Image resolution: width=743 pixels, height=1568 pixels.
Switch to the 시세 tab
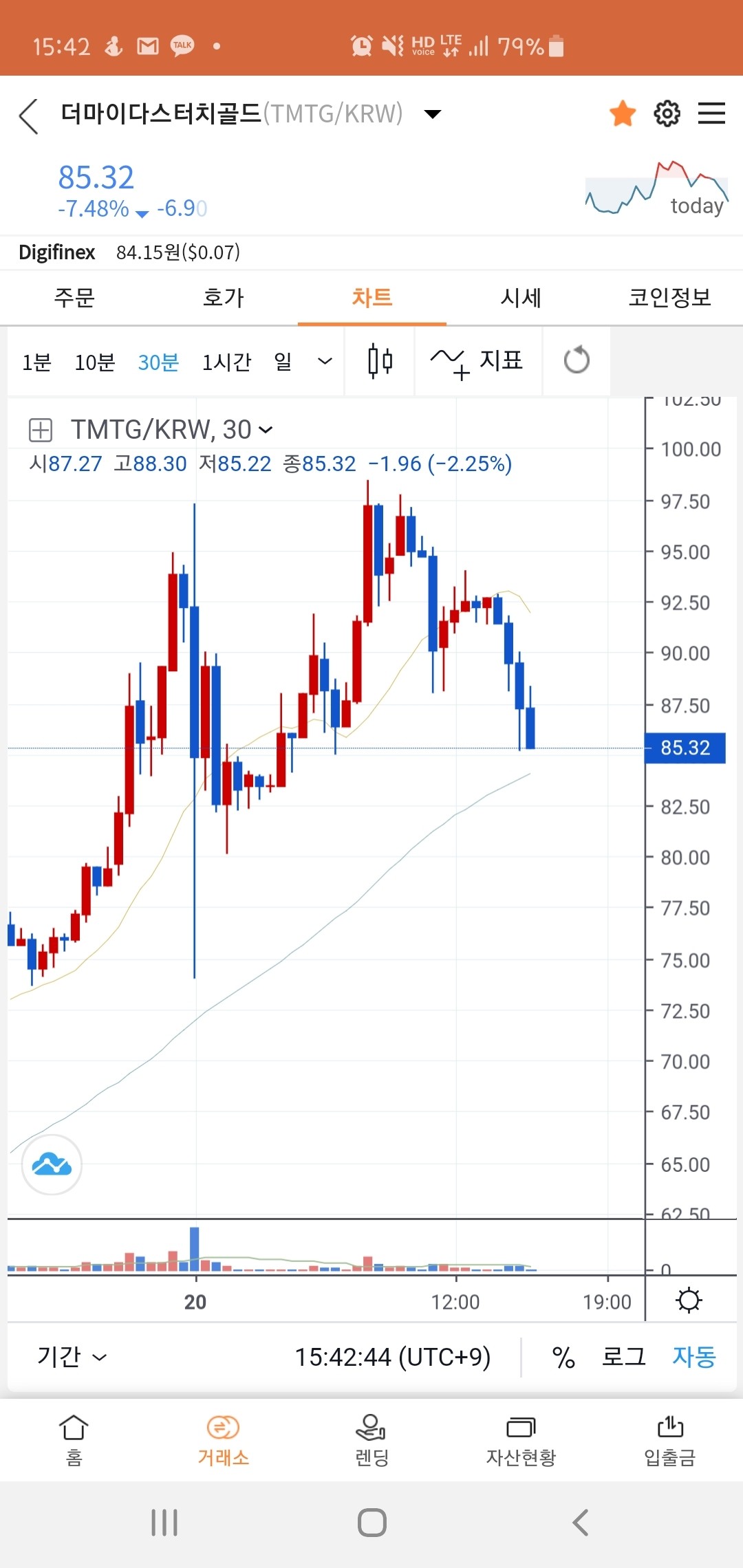pos(521,298)
